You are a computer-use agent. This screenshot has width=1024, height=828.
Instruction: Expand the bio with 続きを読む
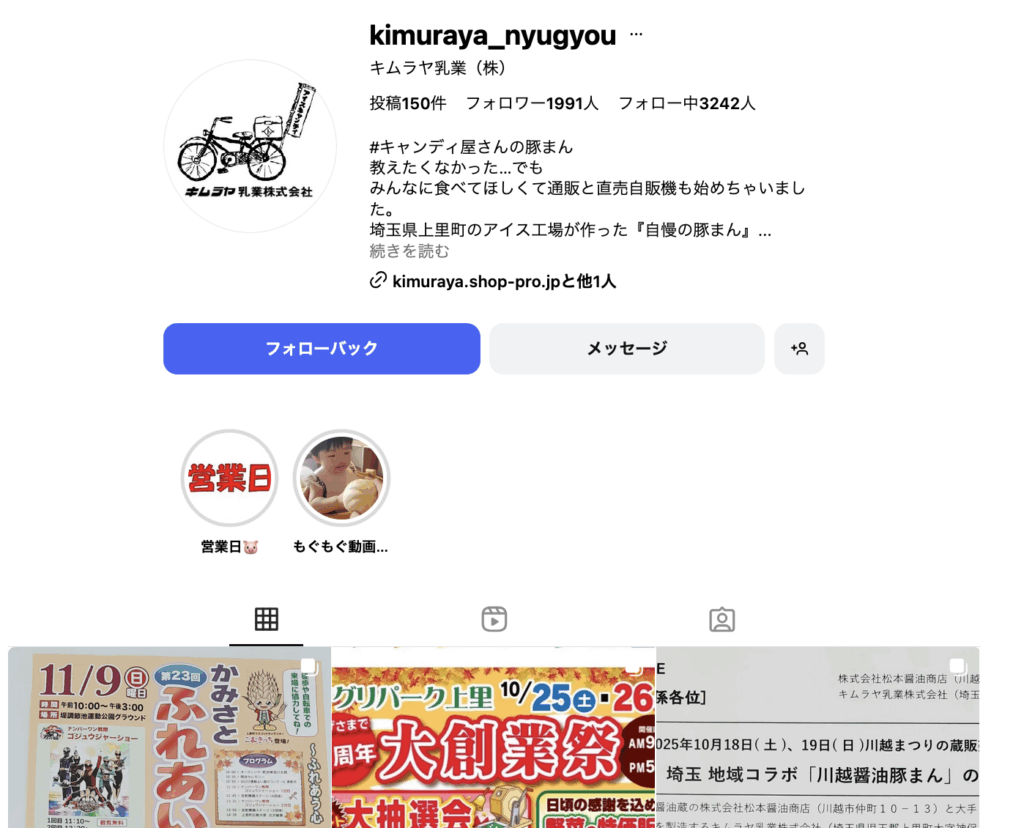click(409, 251)
